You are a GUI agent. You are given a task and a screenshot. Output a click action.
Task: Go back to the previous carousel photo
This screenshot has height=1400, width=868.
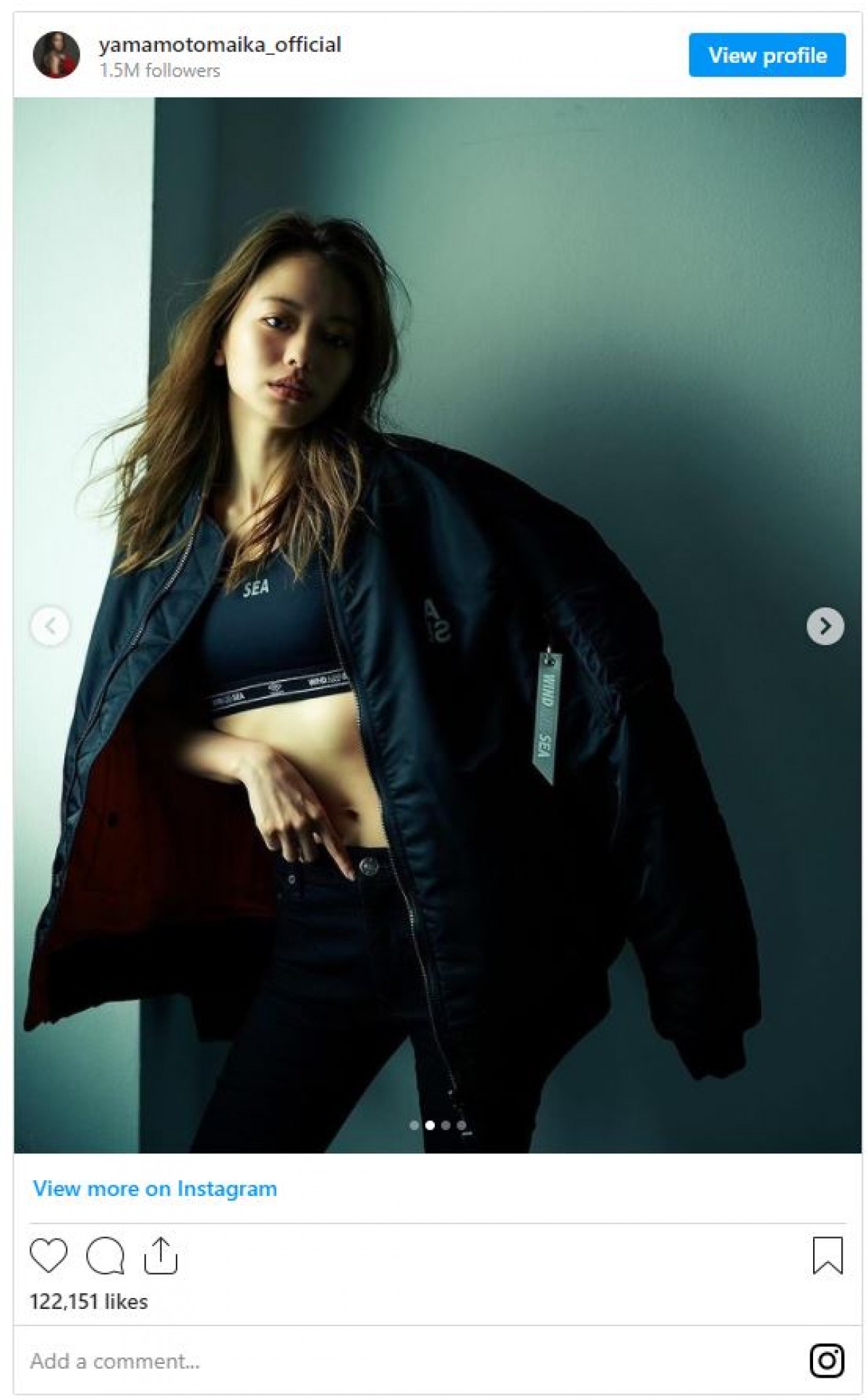pos(50,626)
